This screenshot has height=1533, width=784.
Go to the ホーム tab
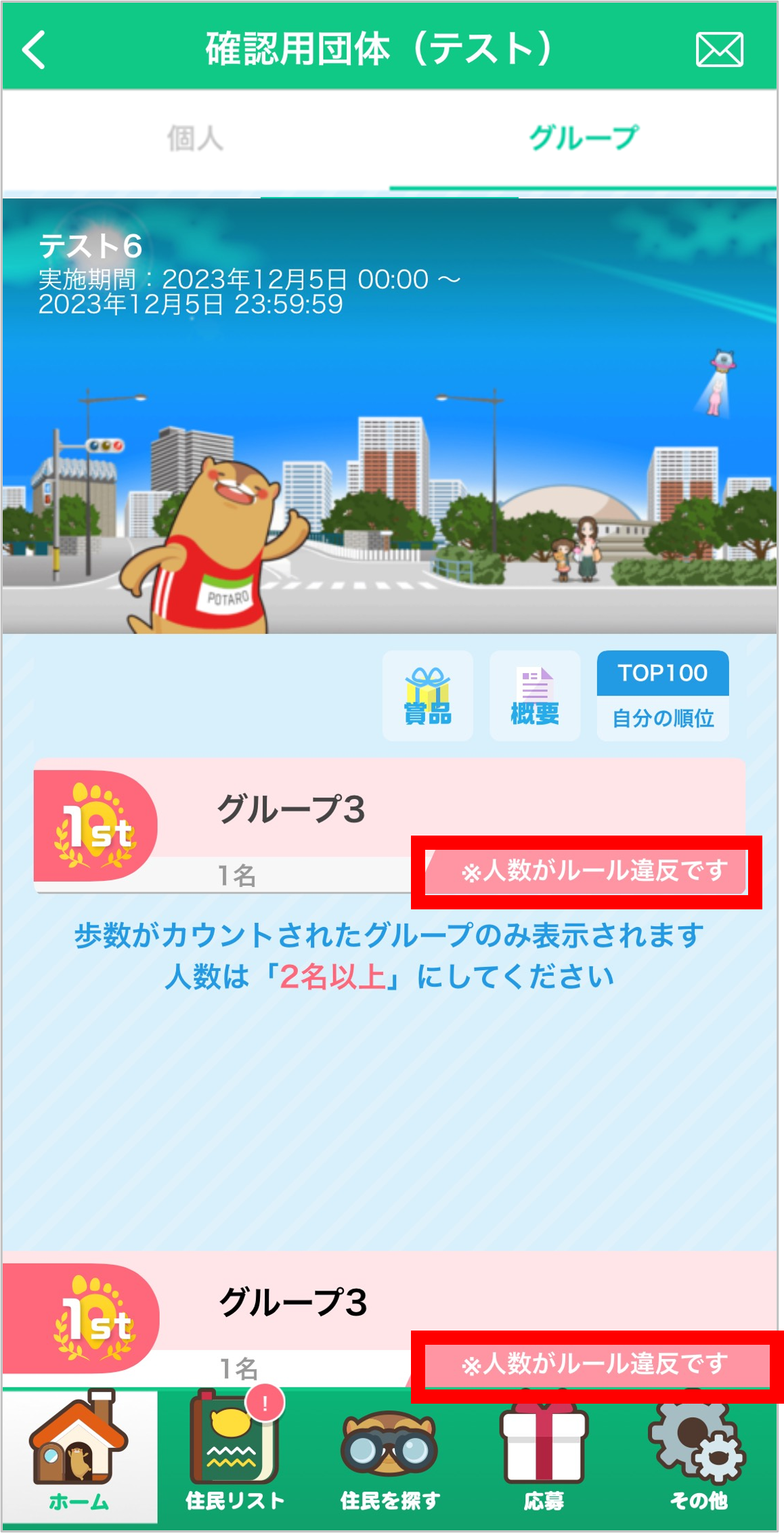(x=79, y=1456)
